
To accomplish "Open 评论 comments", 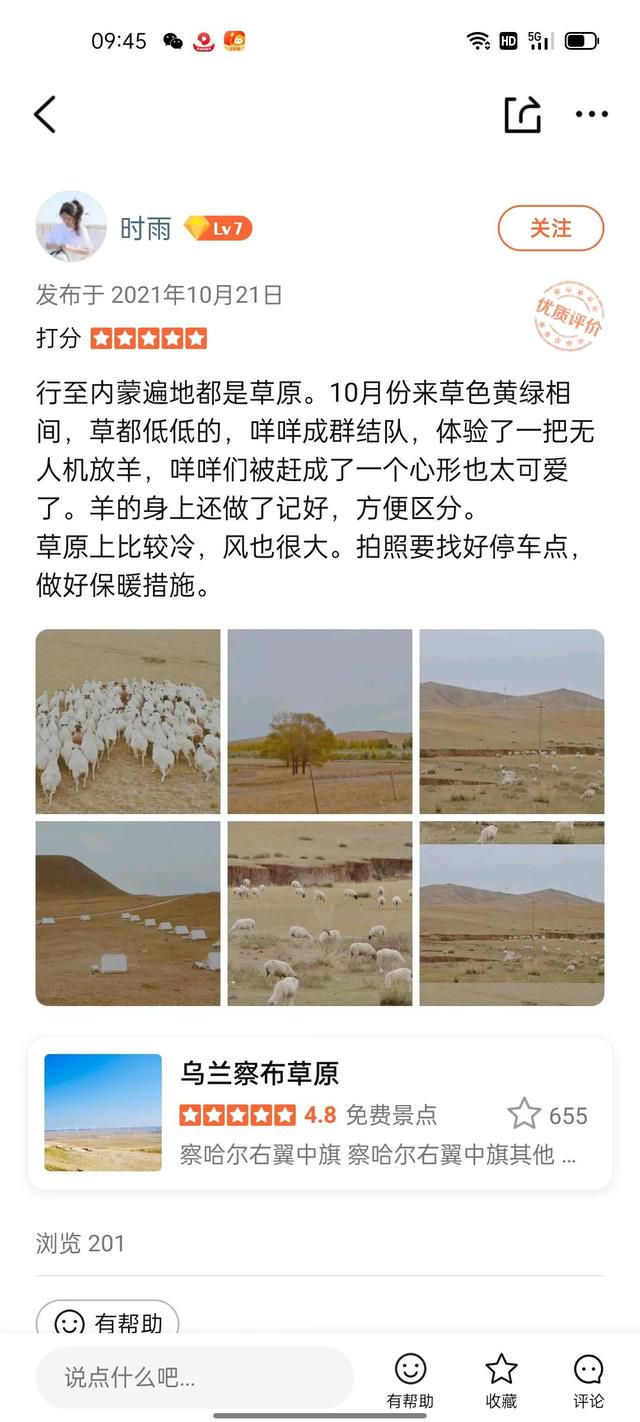I will [x=588, y=1378].
